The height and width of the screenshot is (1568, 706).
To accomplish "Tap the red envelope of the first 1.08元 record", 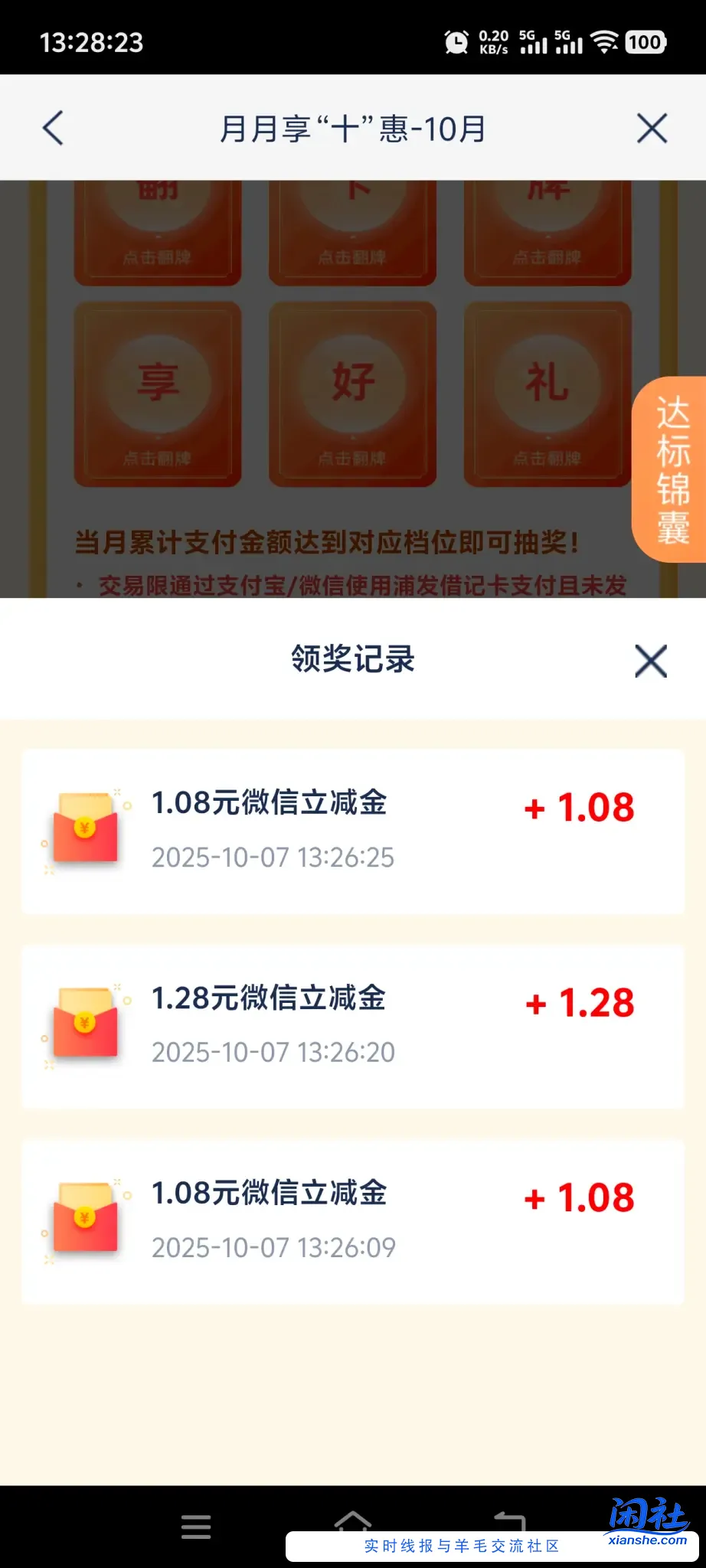I will (x=84, y=828).
